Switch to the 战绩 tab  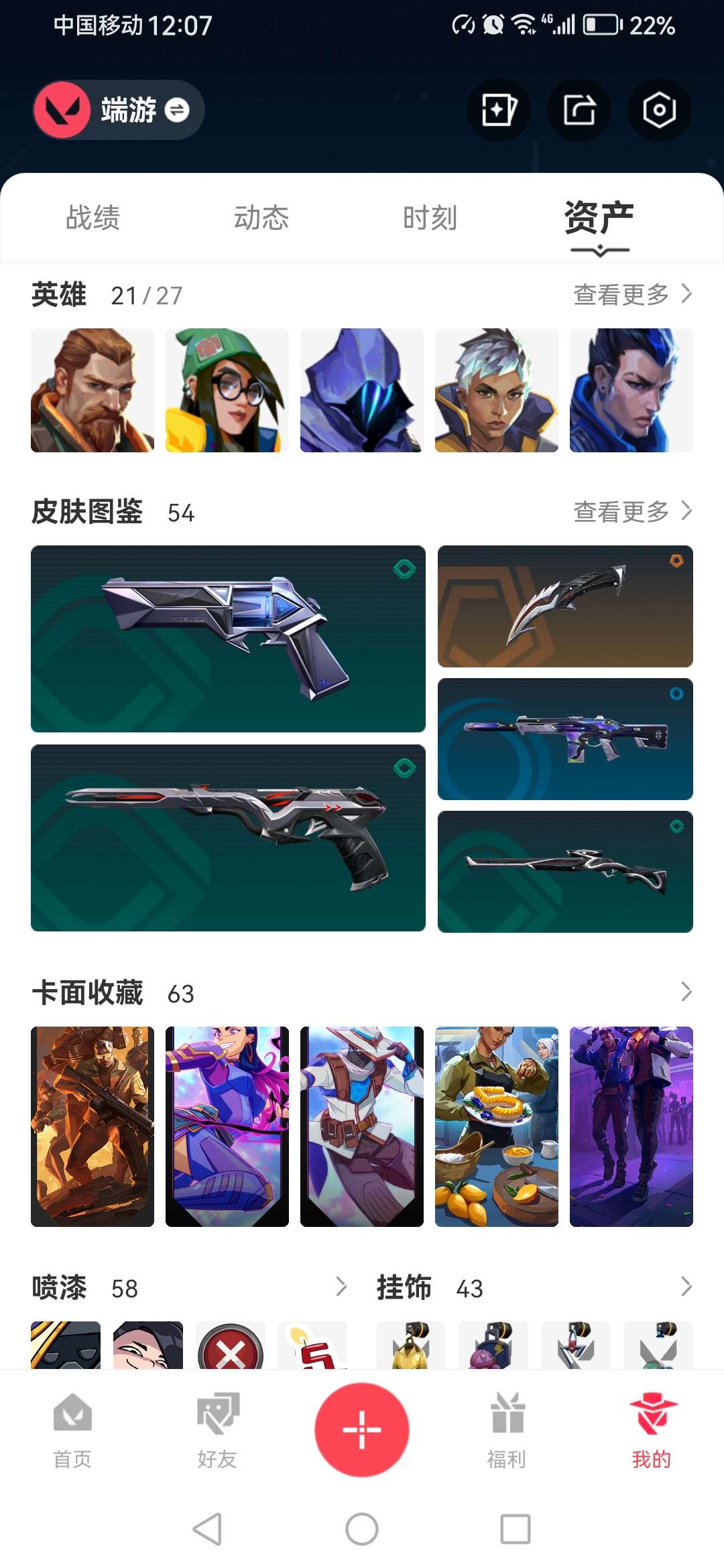pos(93,218)
